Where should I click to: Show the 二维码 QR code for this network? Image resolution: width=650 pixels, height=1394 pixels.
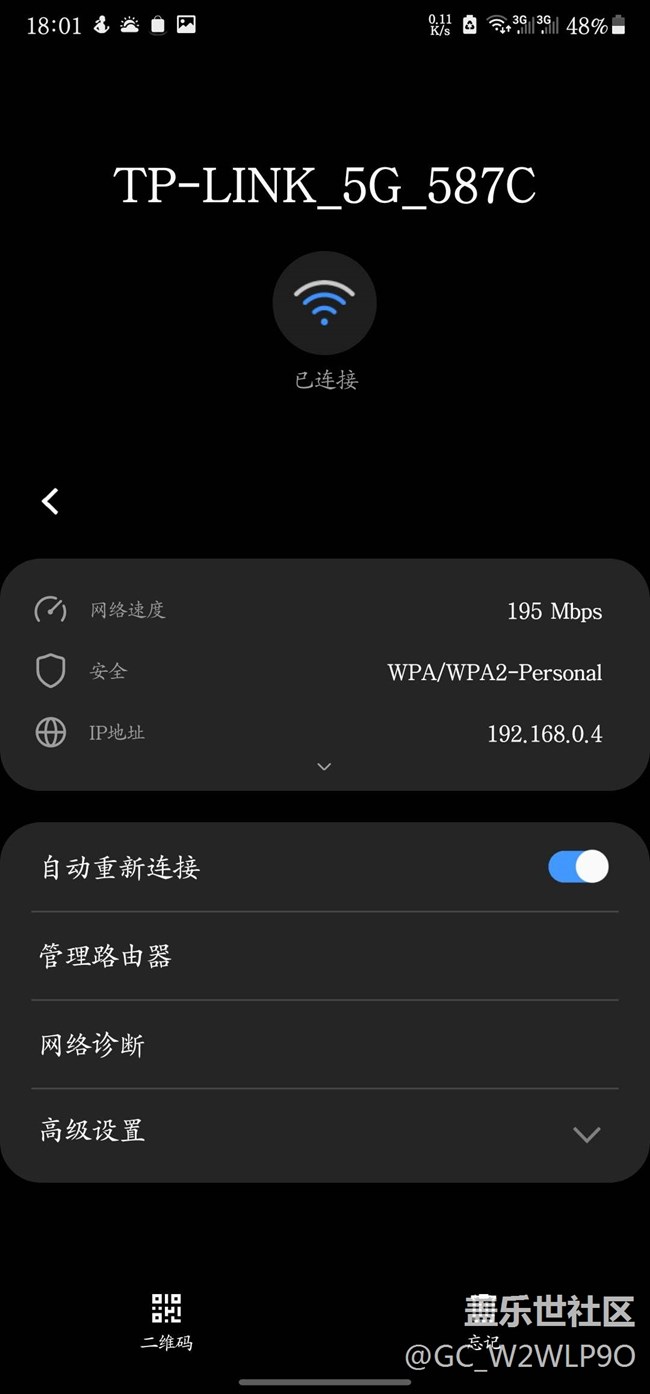pos(166,1320)
